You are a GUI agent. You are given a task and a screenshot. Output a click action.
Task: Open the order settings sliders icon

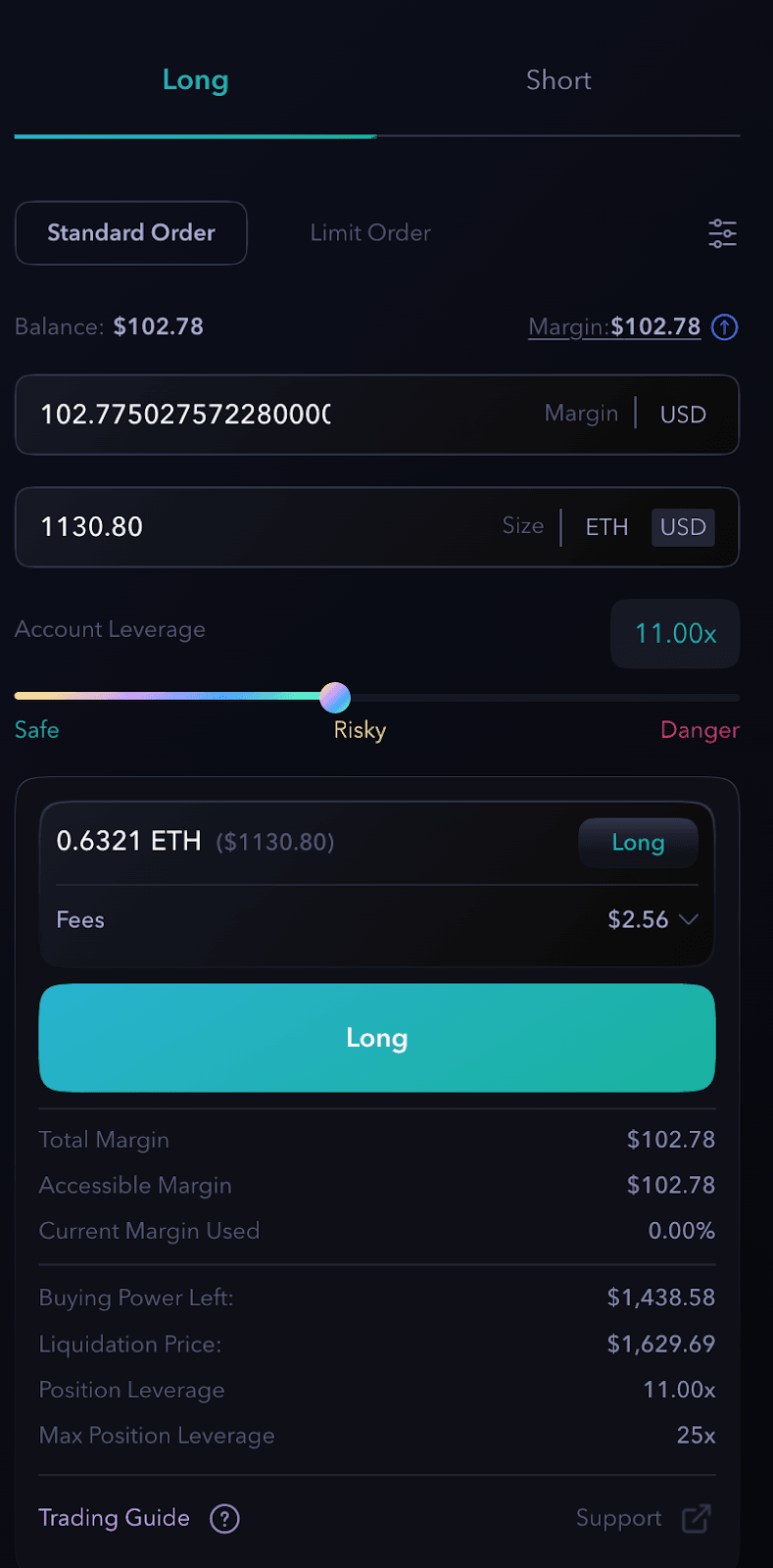722,233
